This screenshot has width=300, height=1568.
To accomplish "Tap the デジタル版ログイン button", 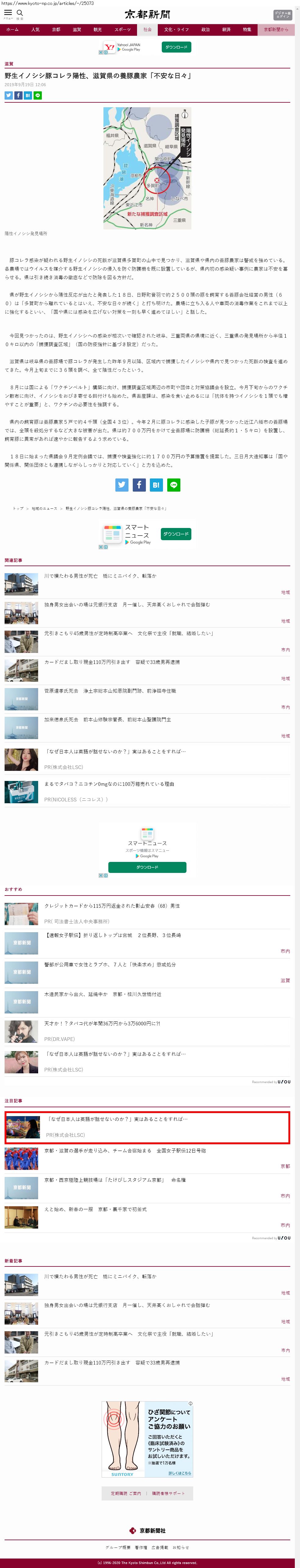I will coord(282,14).
